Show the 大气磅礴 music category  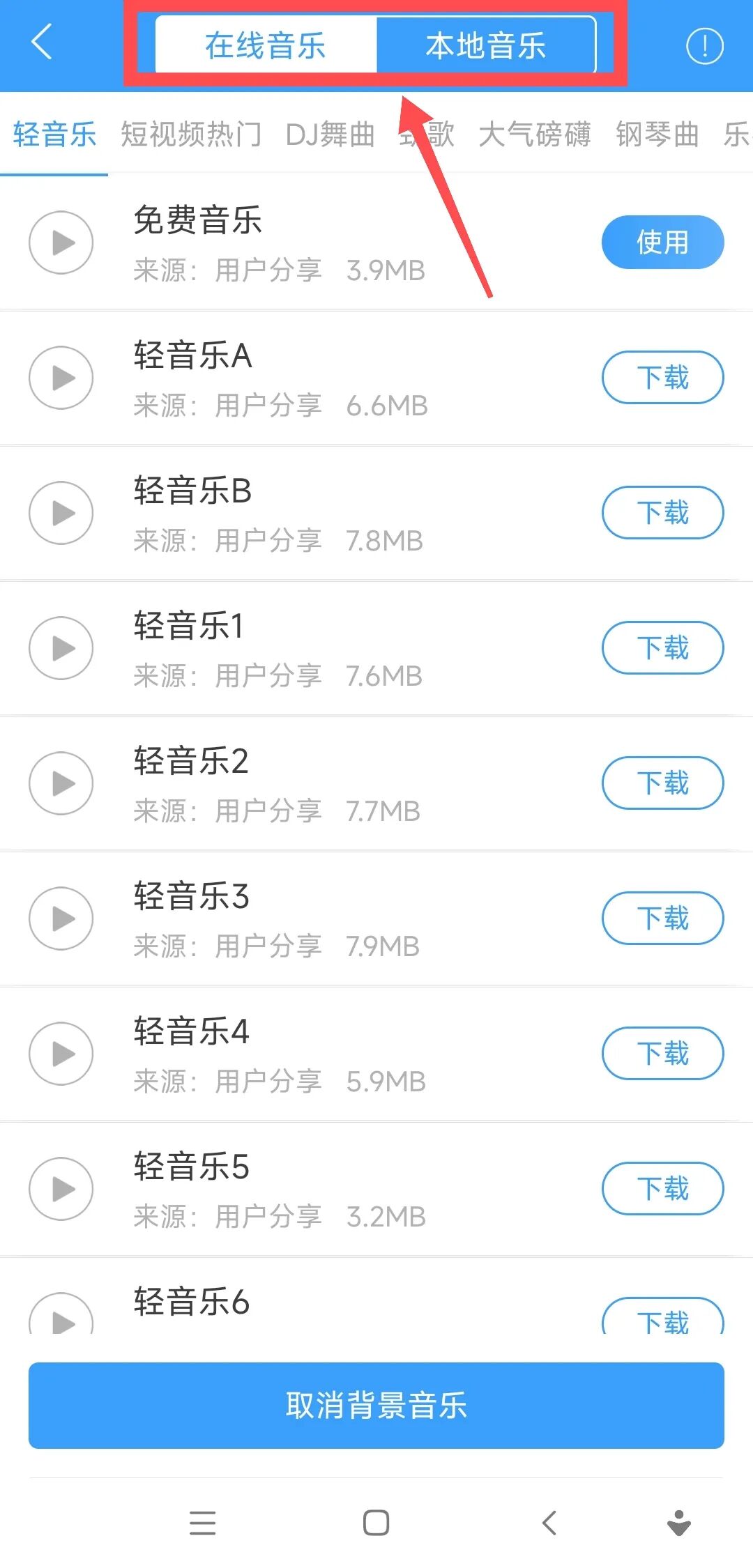click(535, 134)
